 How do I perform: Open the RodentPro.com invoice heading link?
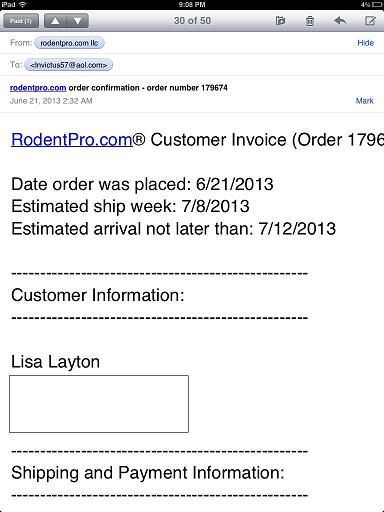tap(72, 140)
